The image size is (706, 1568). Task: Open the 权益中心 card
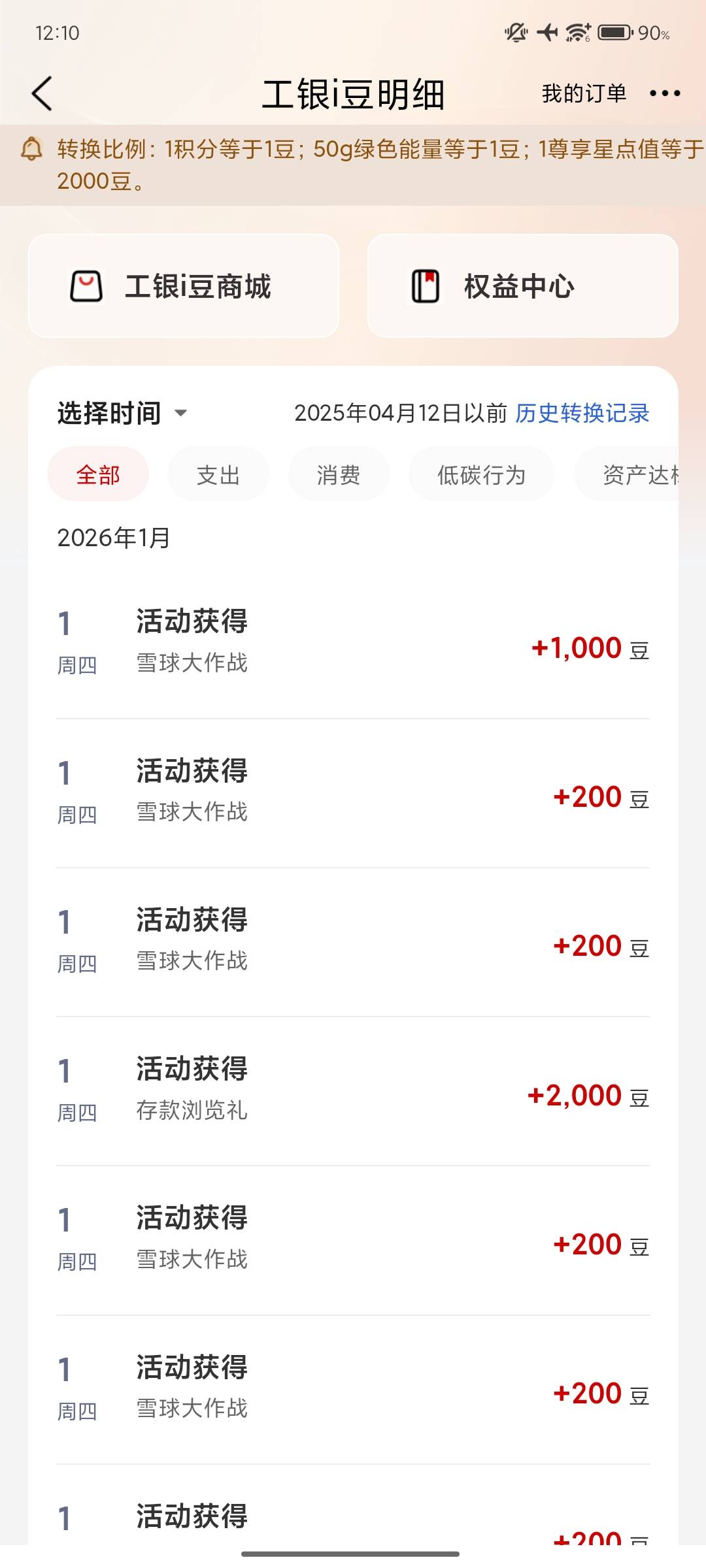click(x=522, y=286)
